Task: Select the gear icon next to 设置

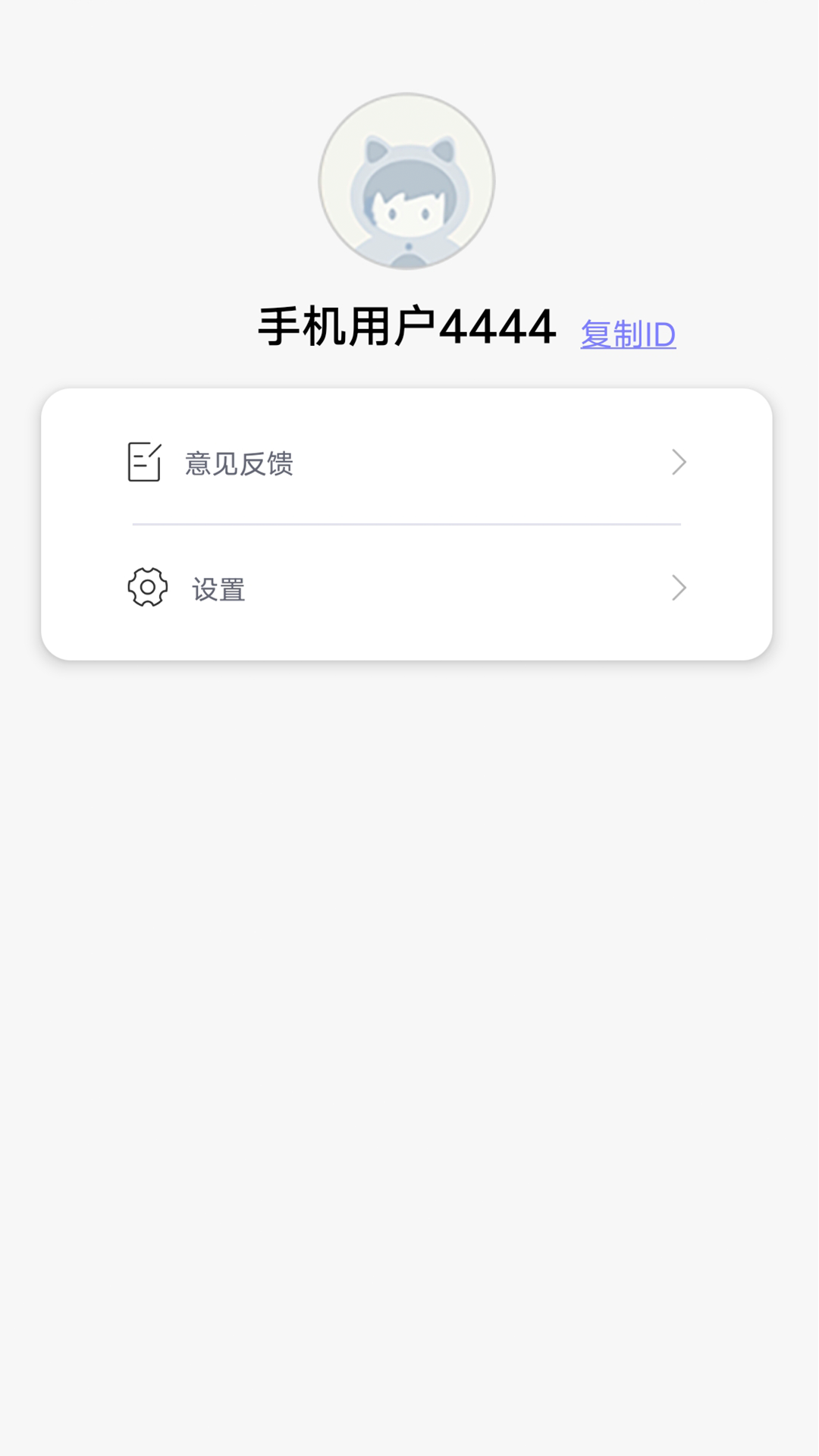Action: (x=148, y=586)
